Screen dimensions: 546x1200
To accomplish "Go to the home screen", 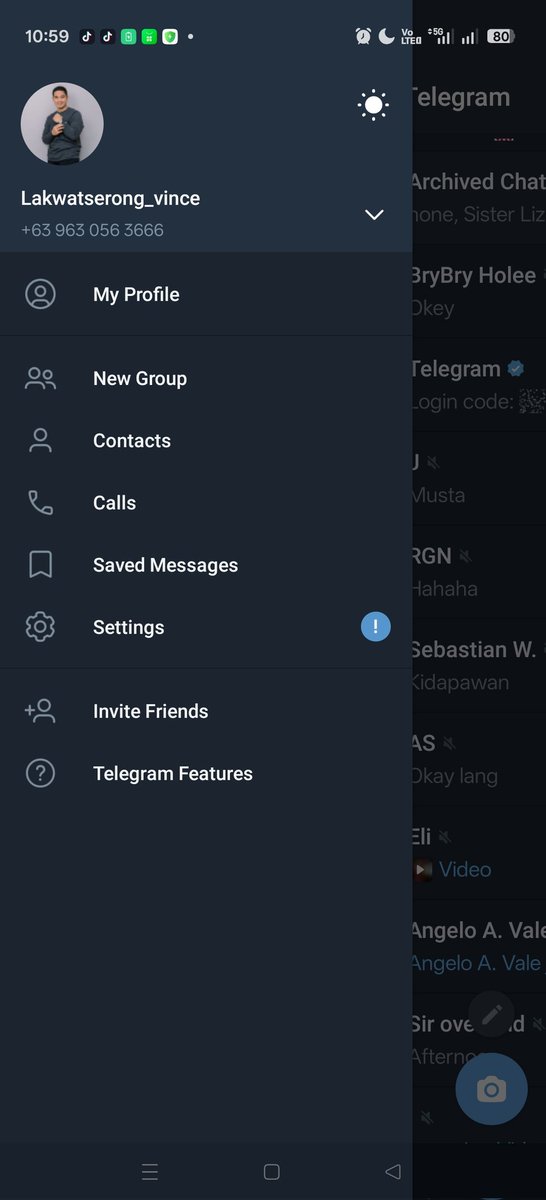I will click(271, 1171).
